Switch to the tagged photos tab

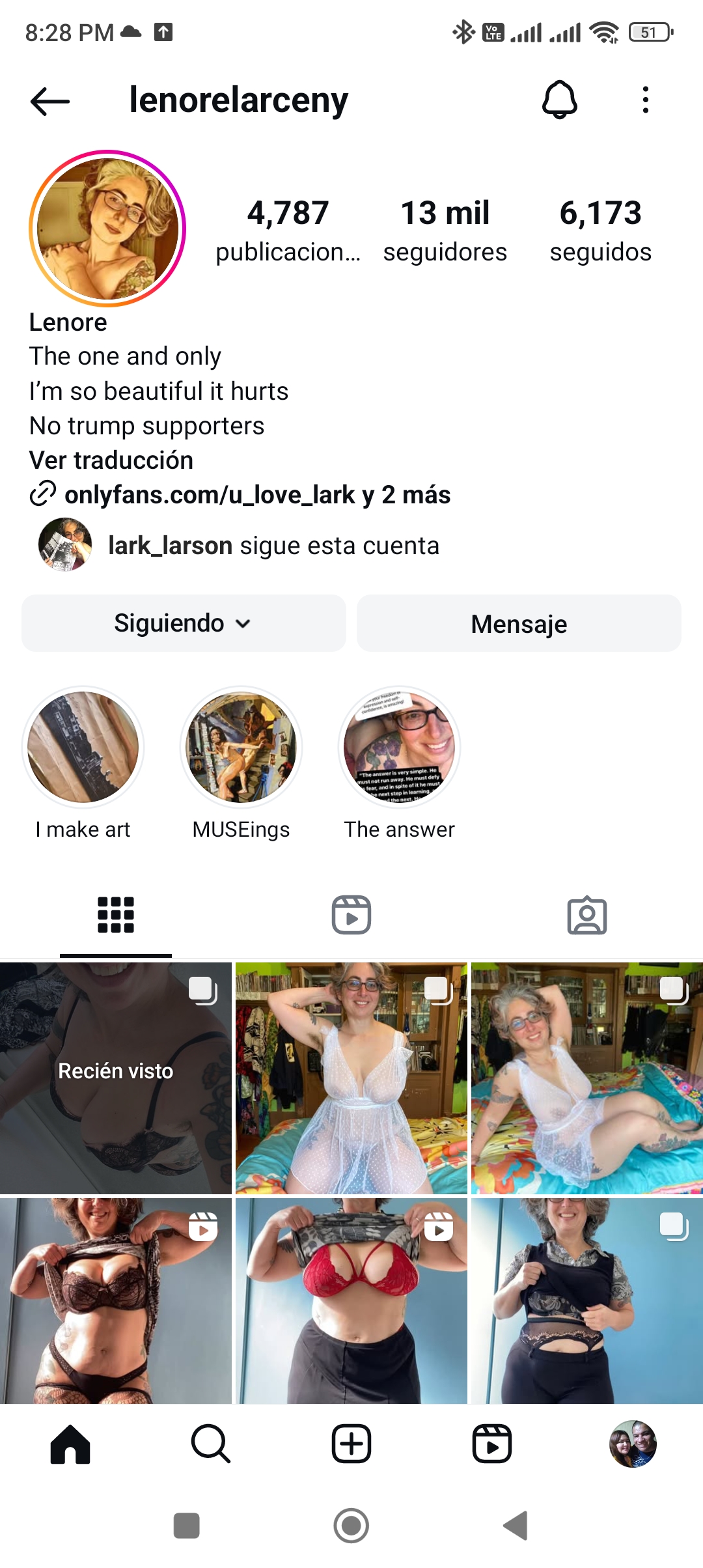[586, 915]
